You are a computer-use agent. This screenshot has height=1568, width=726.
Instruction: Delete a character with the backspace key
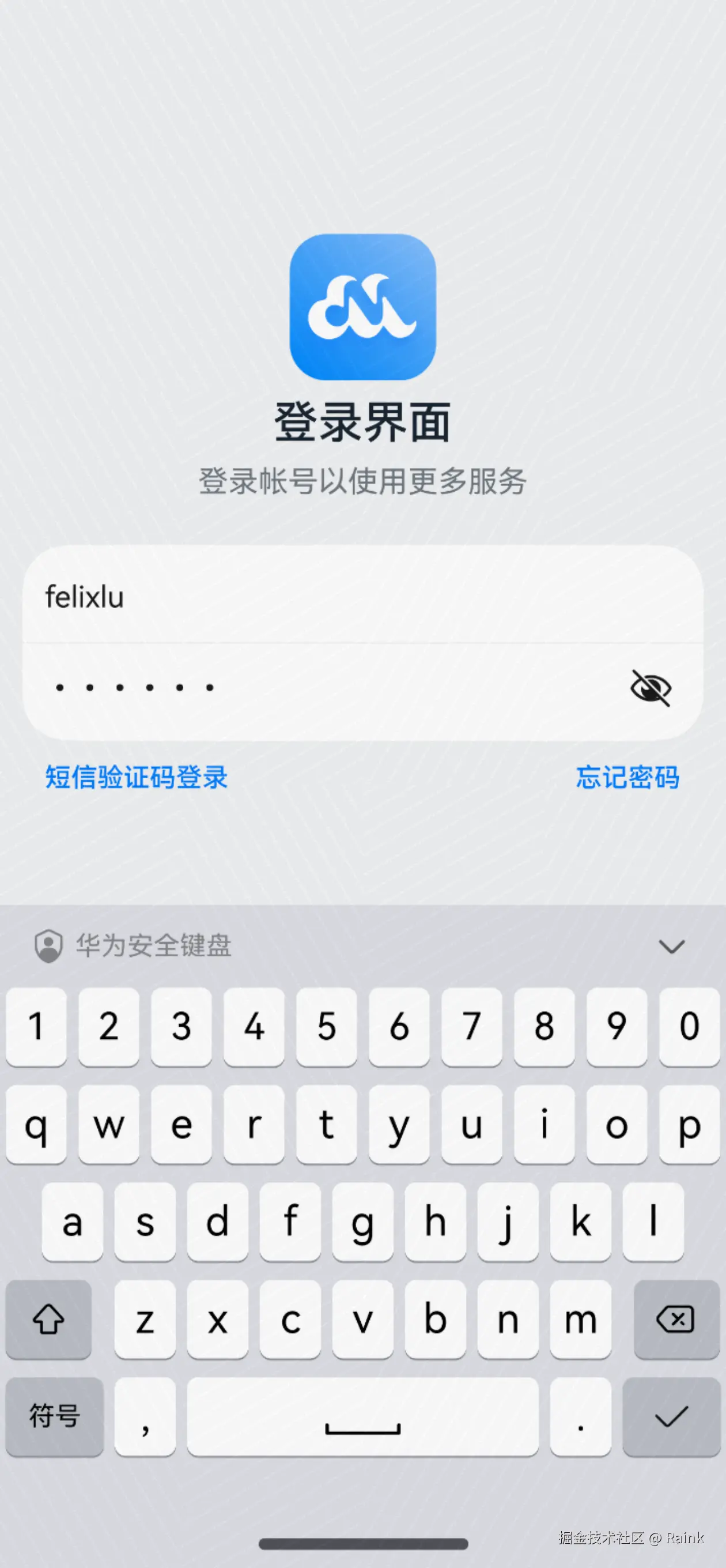(x=676, y=1319)
